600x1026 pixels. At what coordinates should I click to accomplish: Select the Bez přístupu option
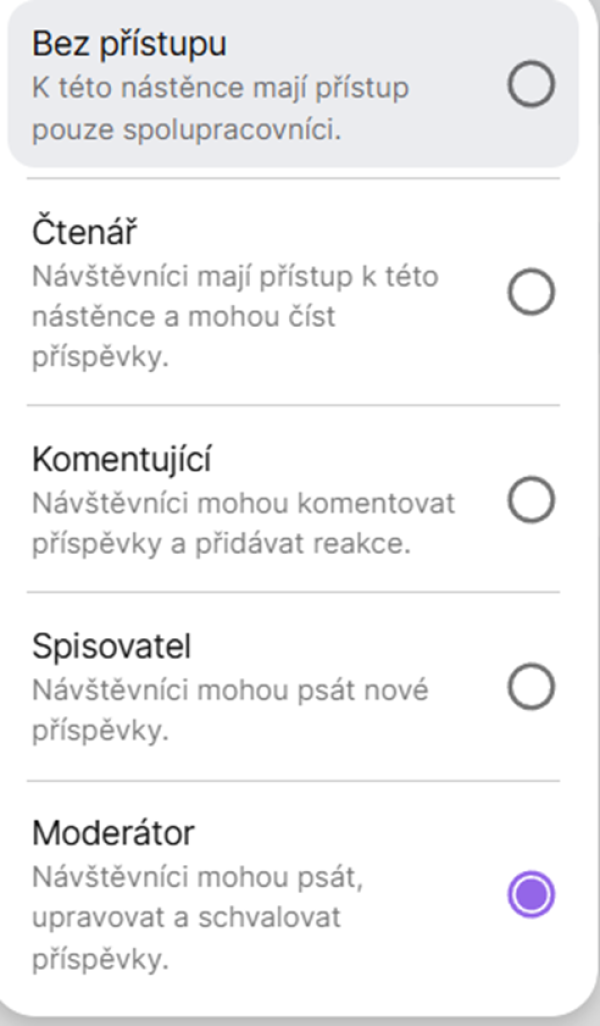point(293,84)
